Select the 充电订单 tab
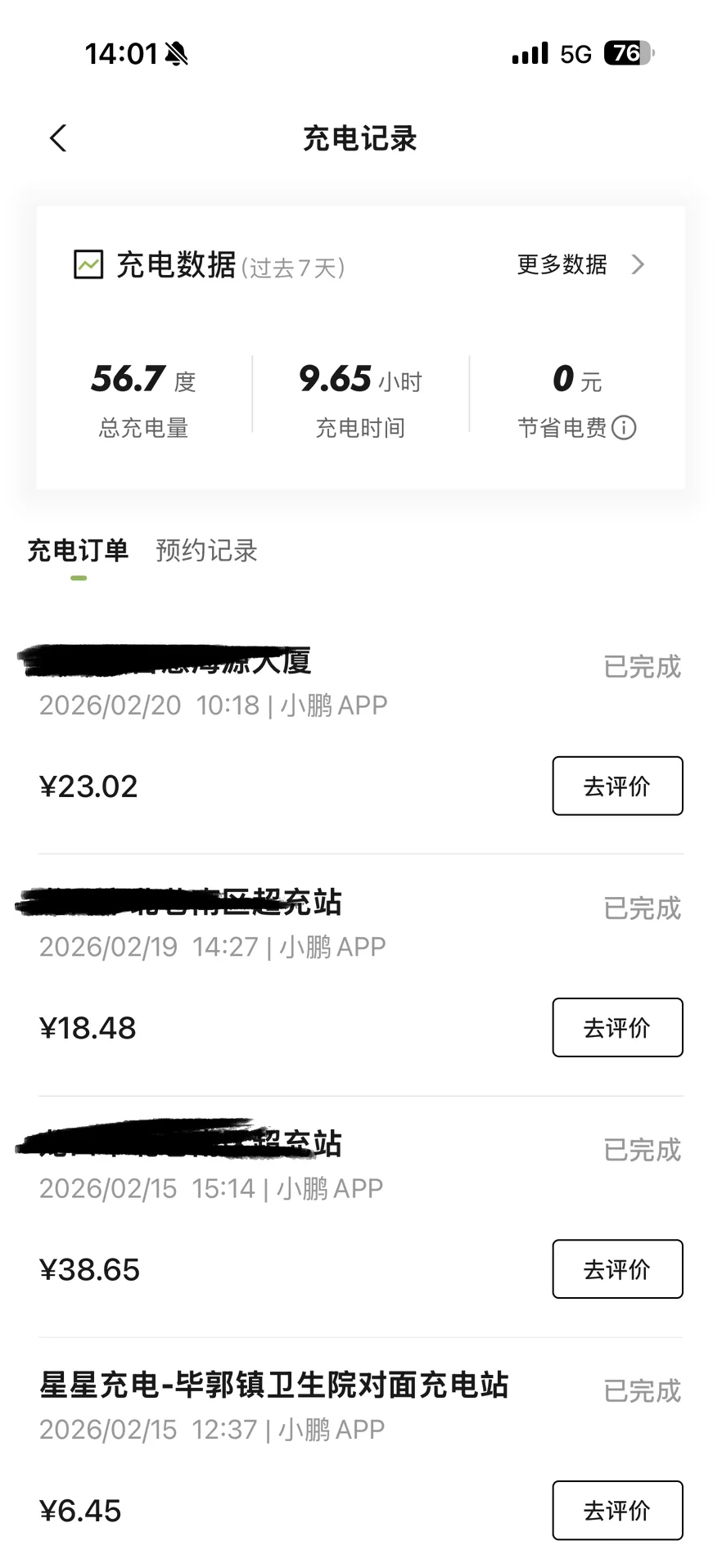This screenshot has height=1568, width=722. coord(78,551)
